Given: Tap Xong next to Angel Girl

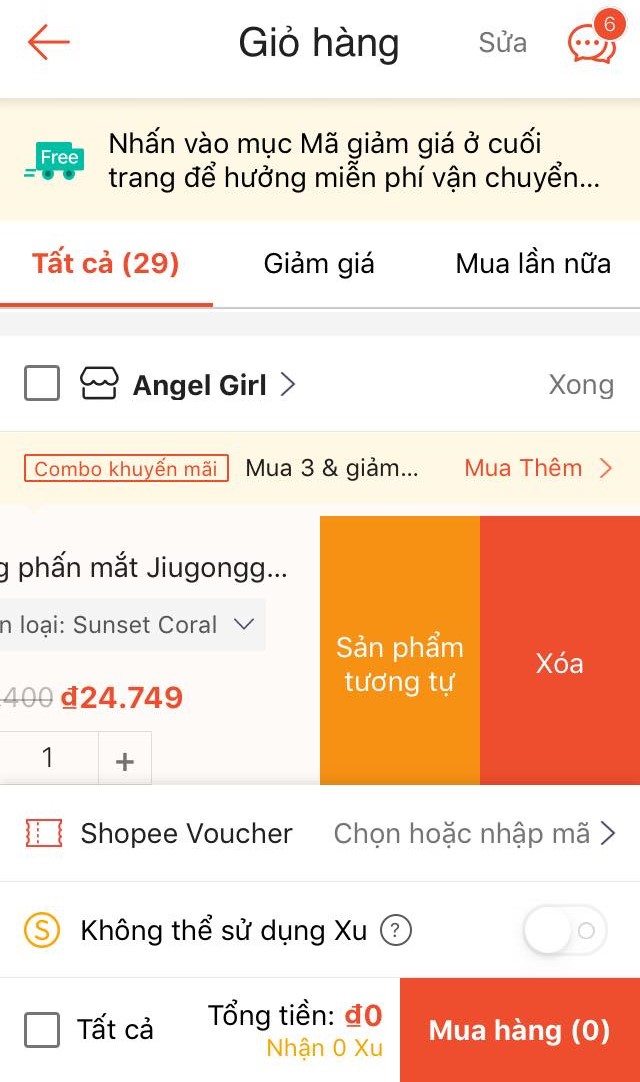Looking at the screenshot, I should 581,385.
